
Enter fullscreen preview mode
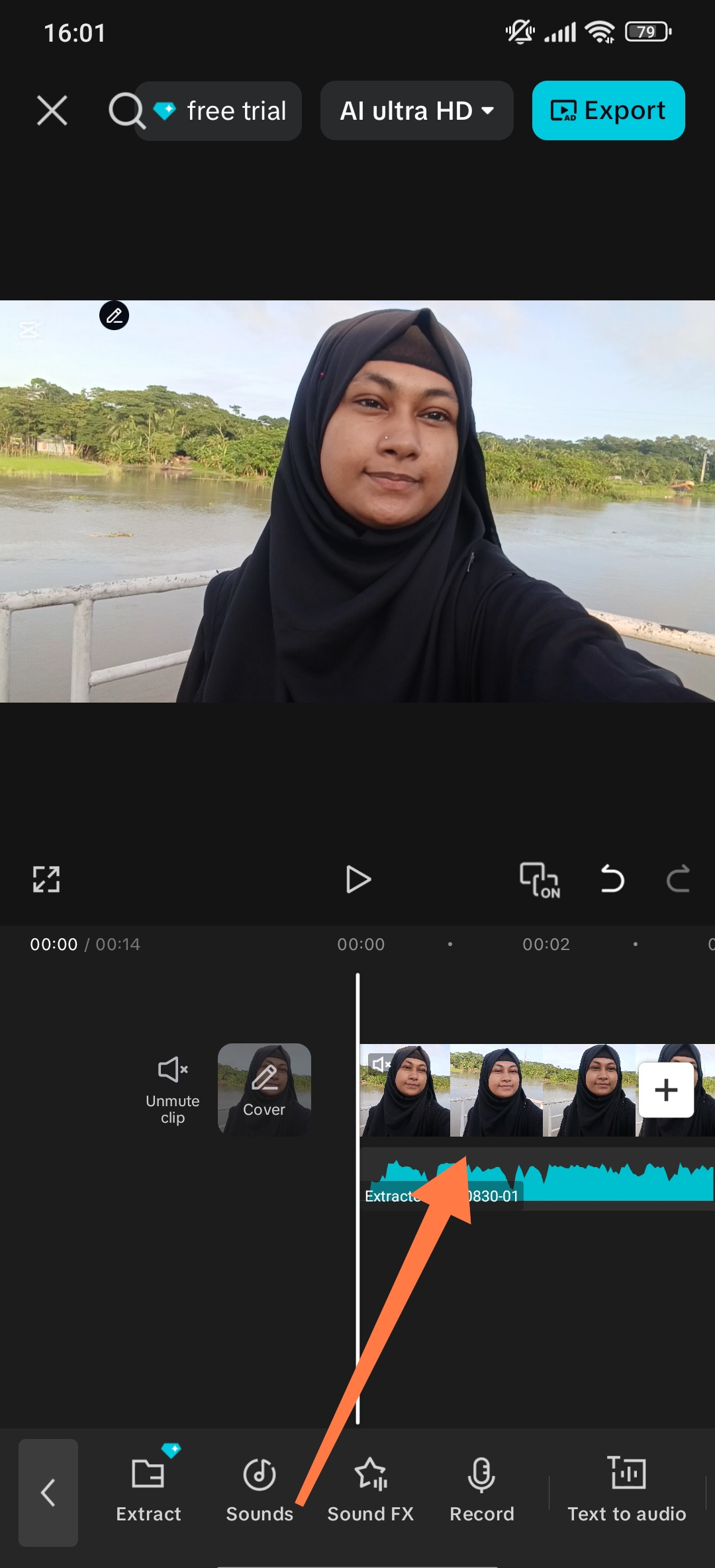[x=46, y=879]
